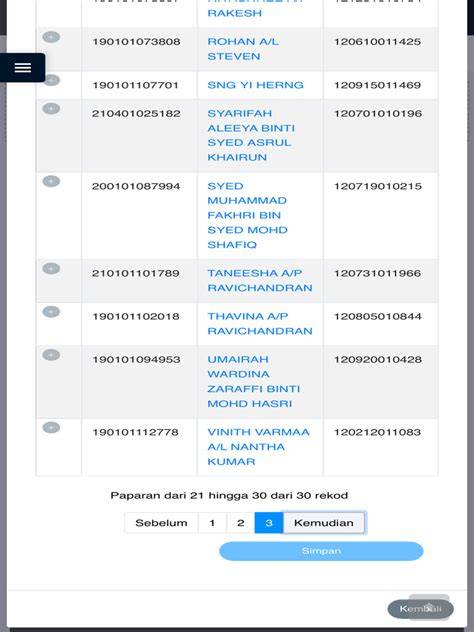Expand row details for THAVINA A/P RAVICHANDRAN
This screenshot has width=474, height=632.
pyautogui.click(x=51, y=312)
